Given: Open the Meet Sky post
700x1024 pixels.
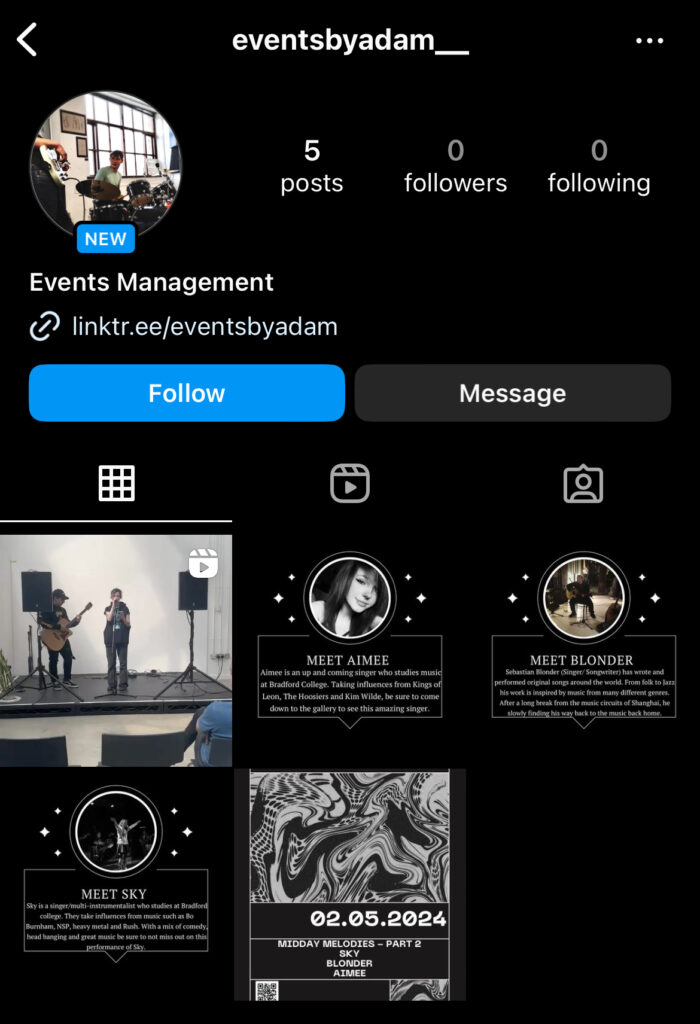Looking at the screenshot, I should click(x=116, y=884).
